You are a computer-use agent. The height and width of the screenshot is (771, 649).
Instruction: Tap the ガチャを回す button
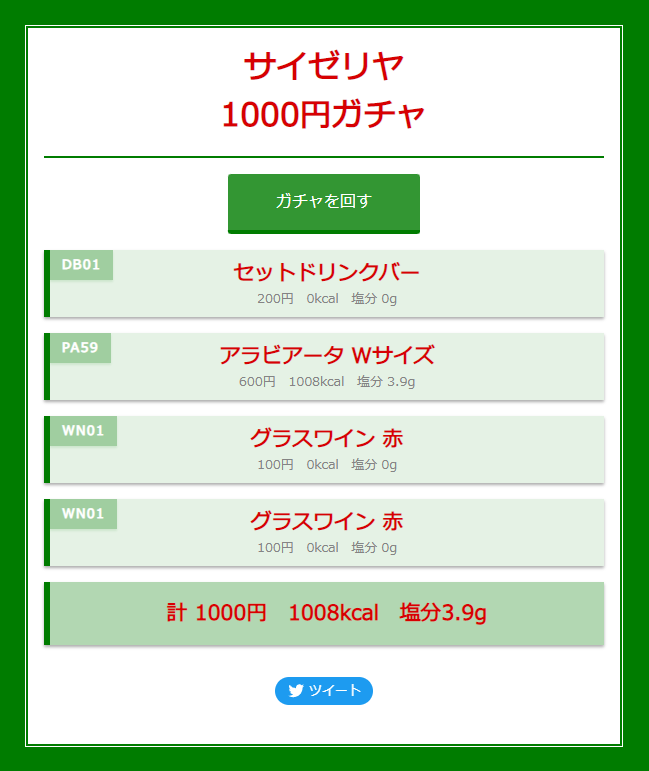(323, 202)
